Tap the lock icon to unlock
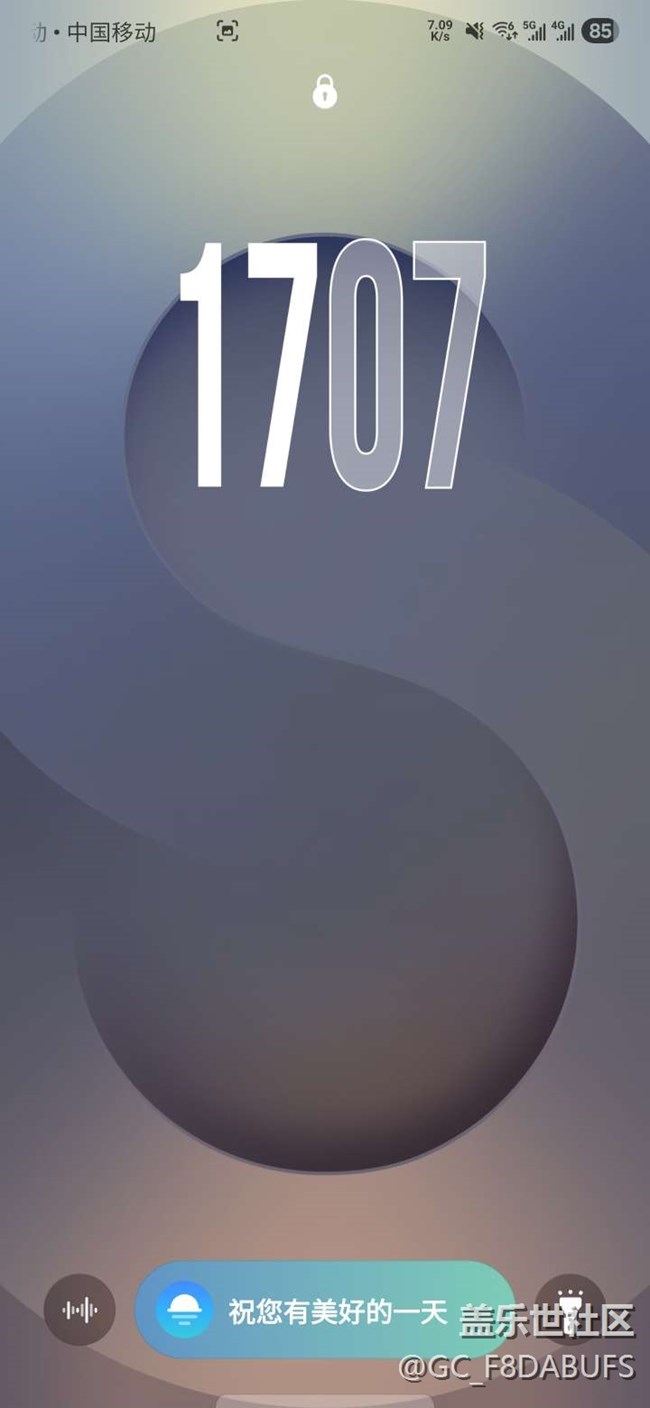 pos(325,93)
